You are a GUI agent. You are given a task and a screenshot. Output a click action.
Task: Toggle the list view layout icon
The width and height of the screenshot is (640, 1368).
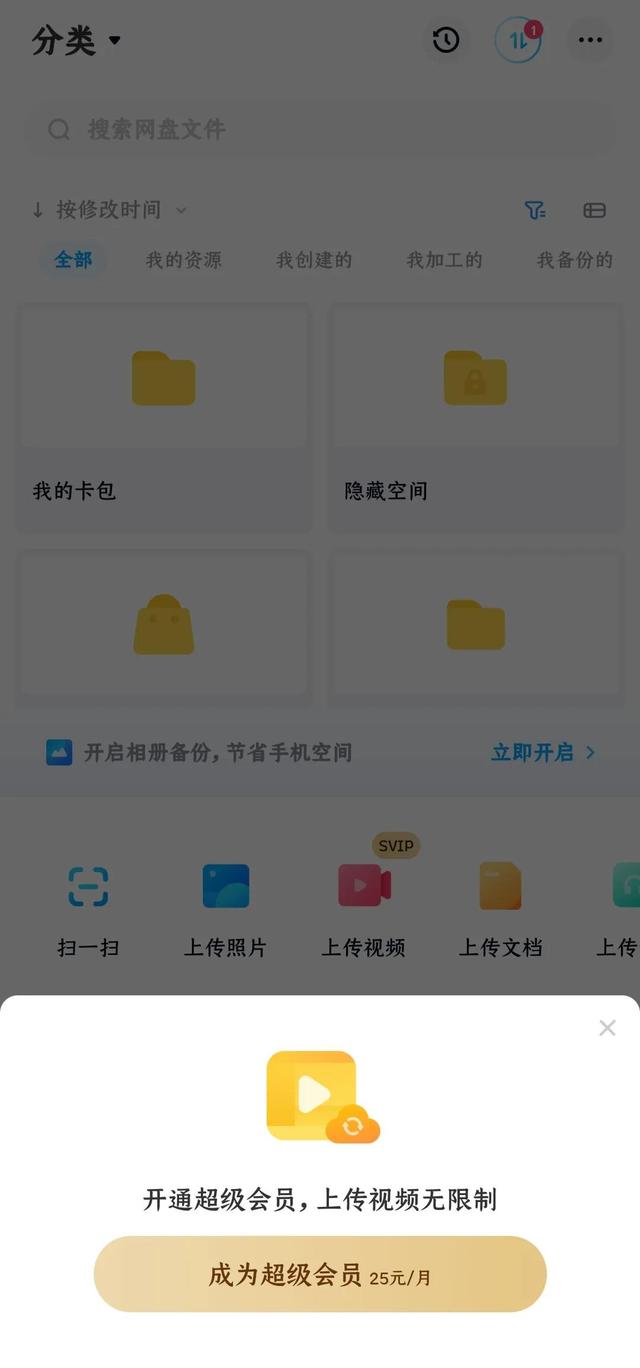(x=595, y=210)
